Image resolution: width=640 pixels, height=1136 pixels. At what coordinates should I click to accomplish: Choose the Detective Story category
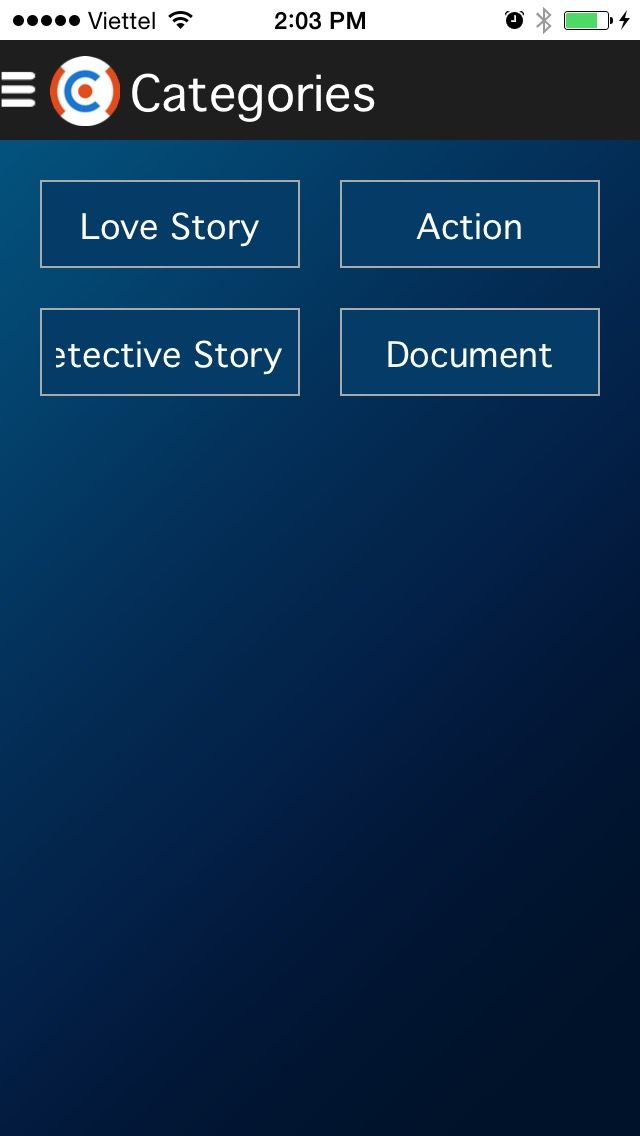click(170, 352)
